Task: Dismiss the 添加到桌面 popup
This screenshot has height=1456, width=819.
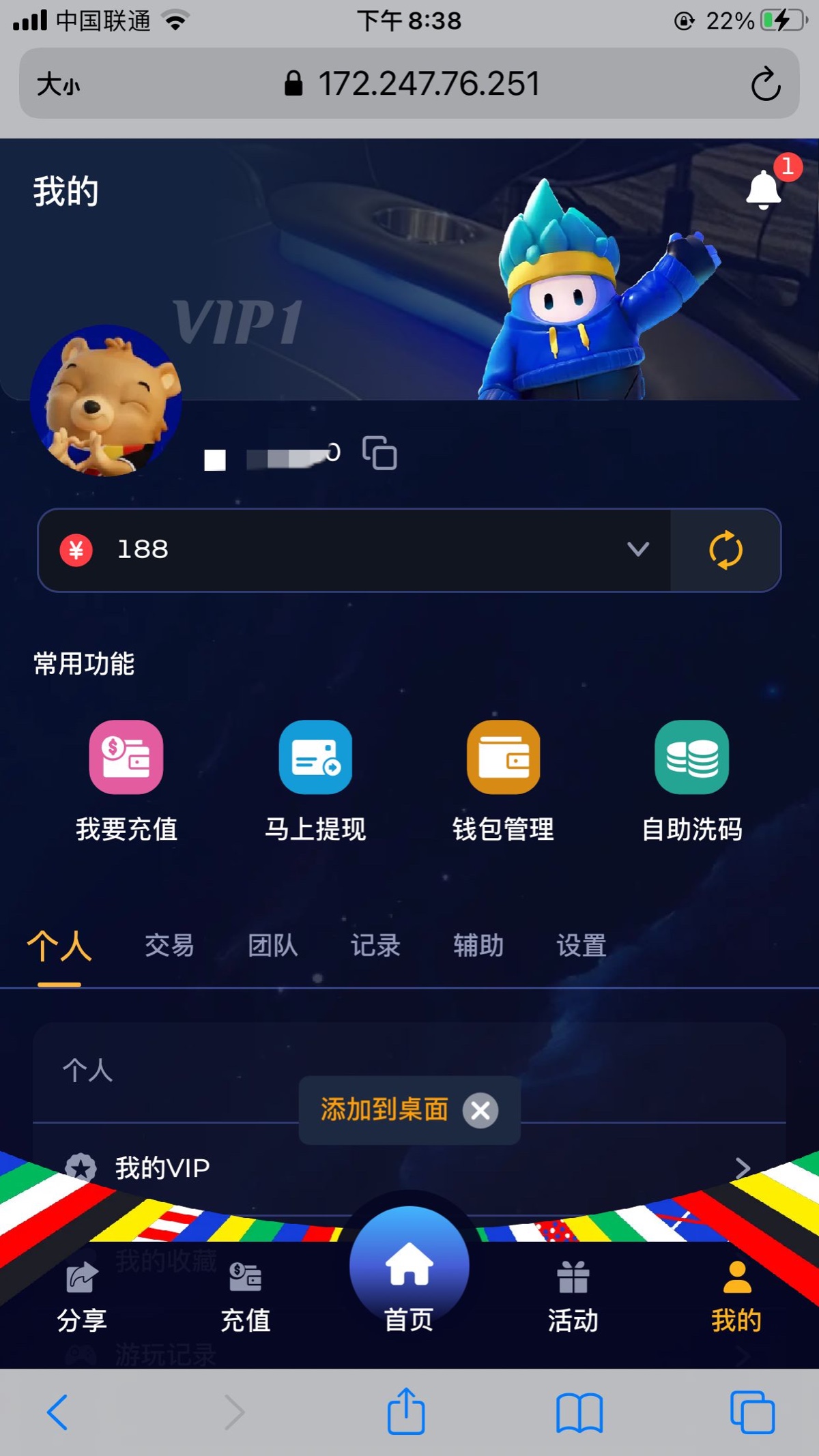Action: click(x=480, y=1111)
